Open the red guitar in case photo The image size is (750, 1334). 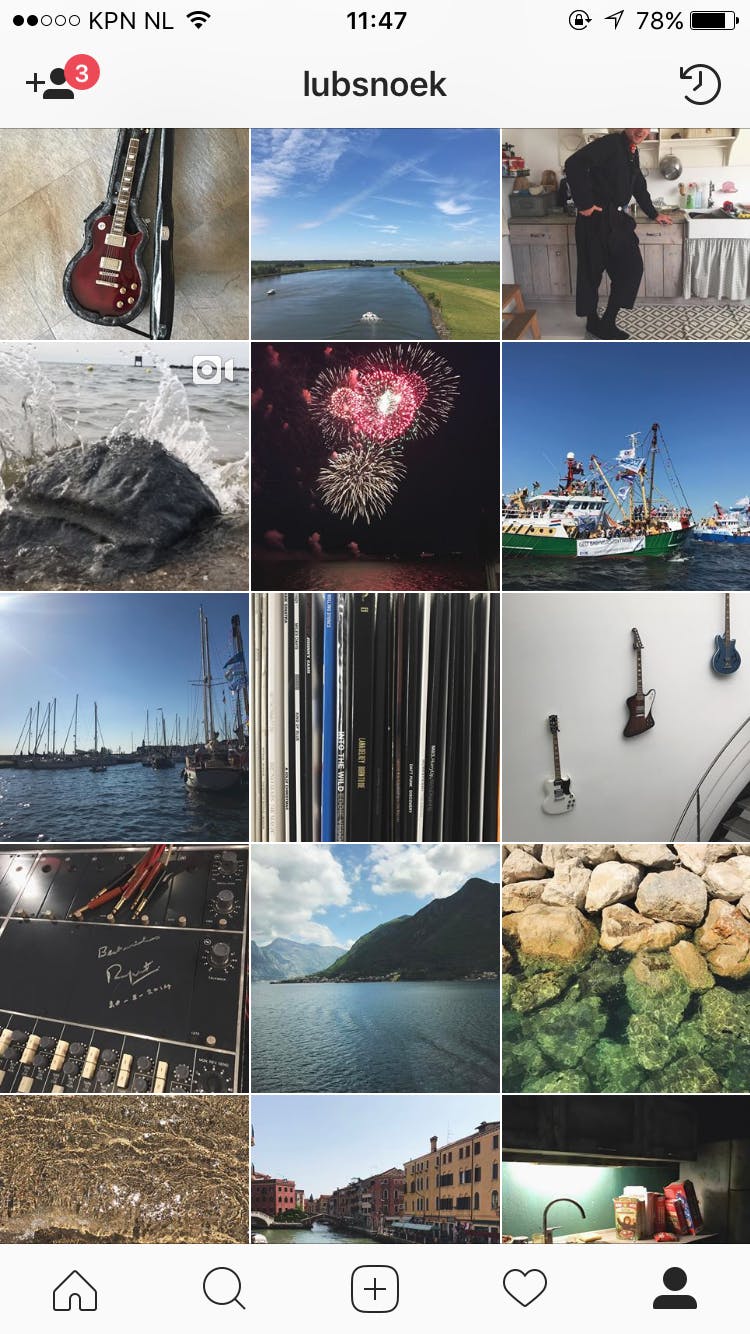[x=124, y=234]
